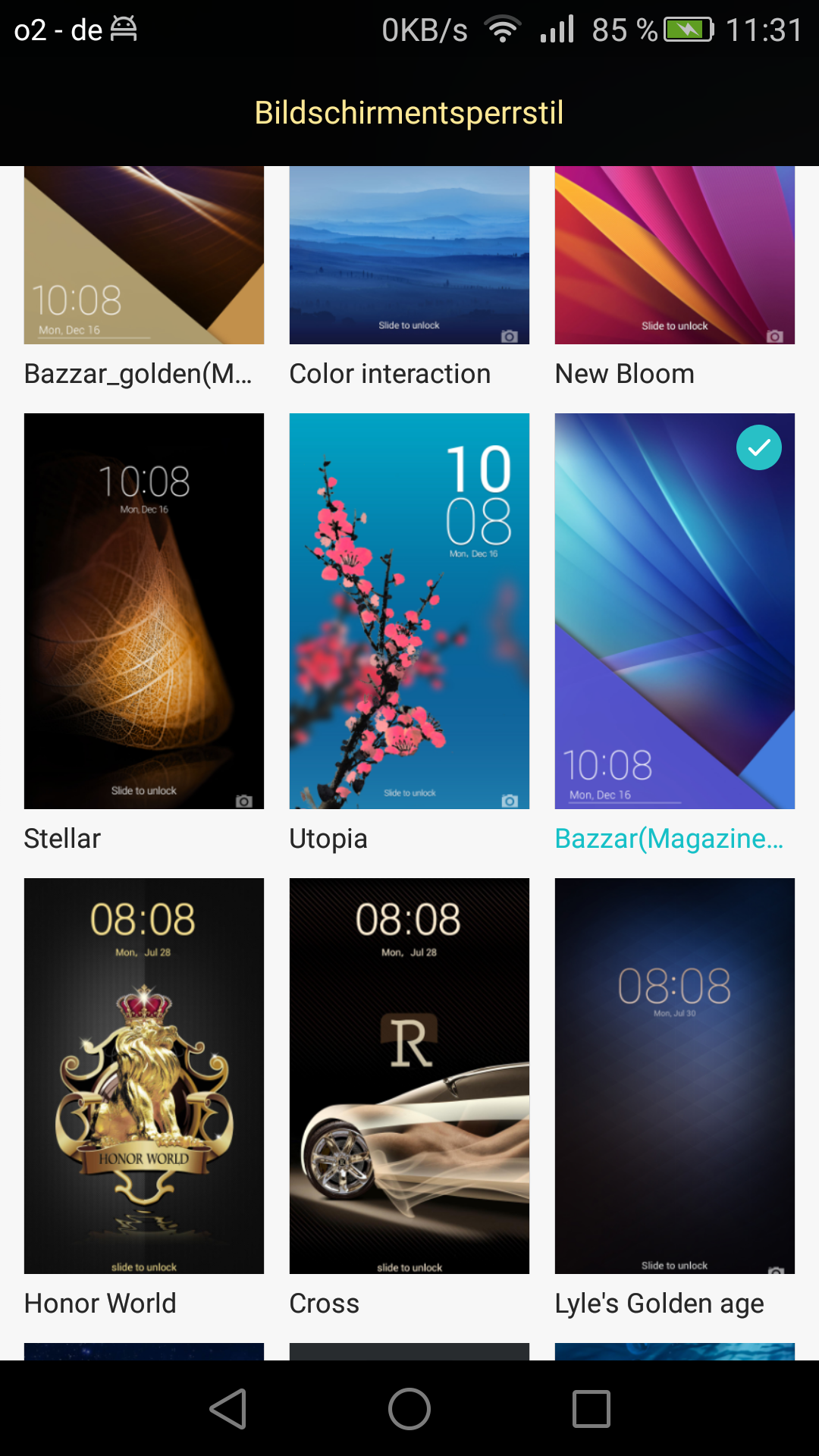819x1456 pixels.
Task: Go back with the navigation bar
Action: pyautogui.click(x=227, y=1409)
